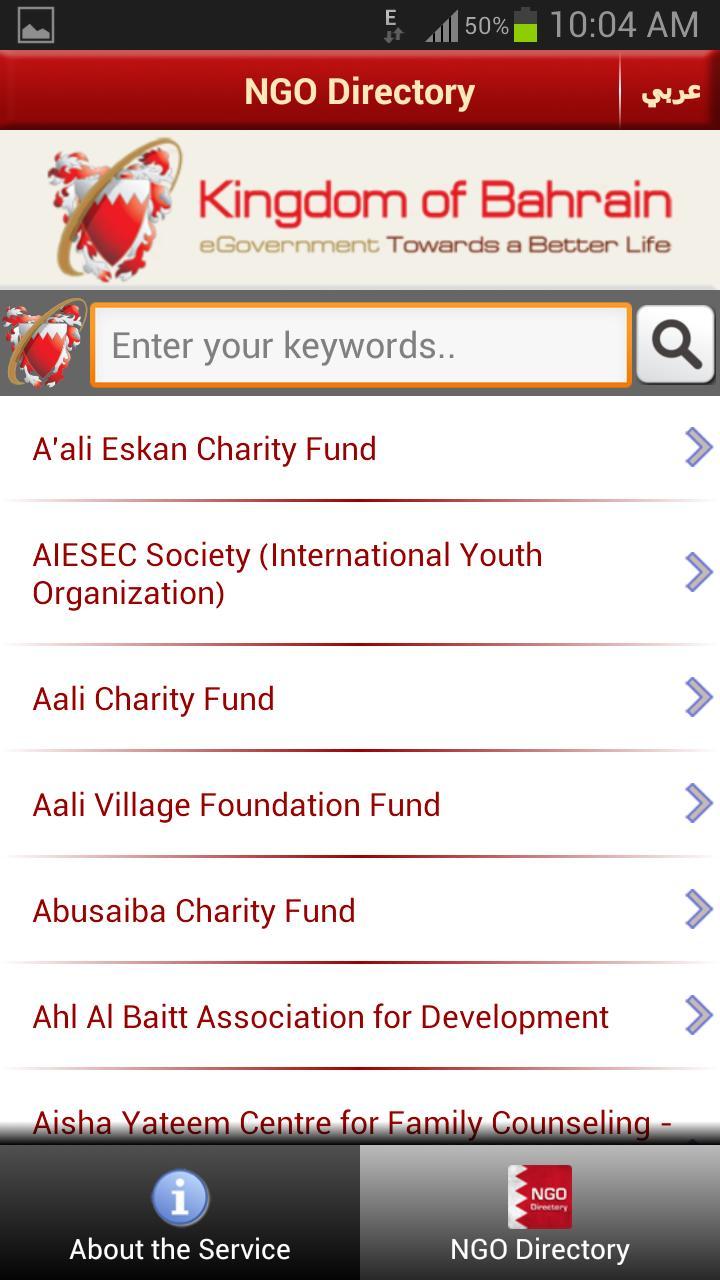The width and height of the screenshot is (720, 1280).
Task: Tap the info icon above About the Service
Action: point(179,1196)
